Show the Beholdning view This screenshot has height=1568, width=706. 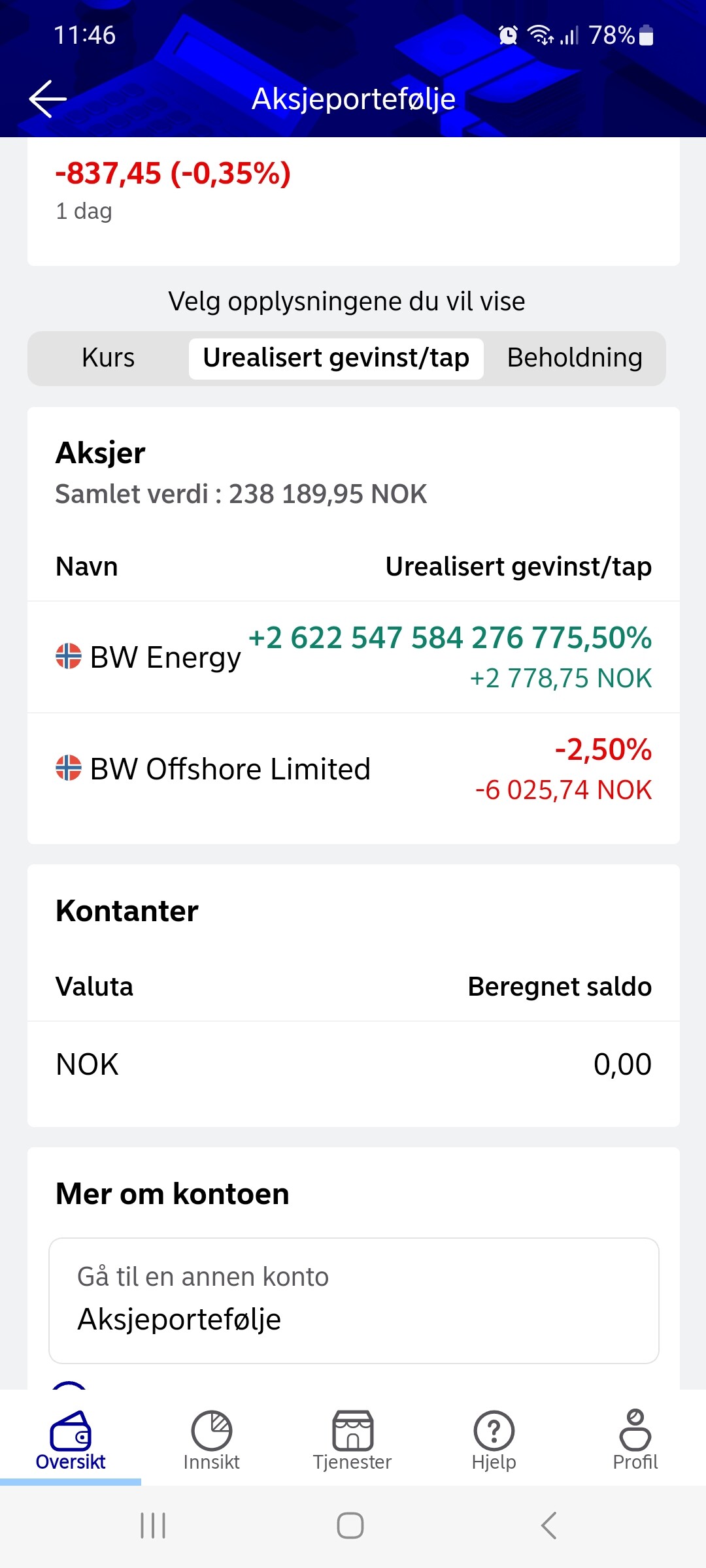(575, 358)
